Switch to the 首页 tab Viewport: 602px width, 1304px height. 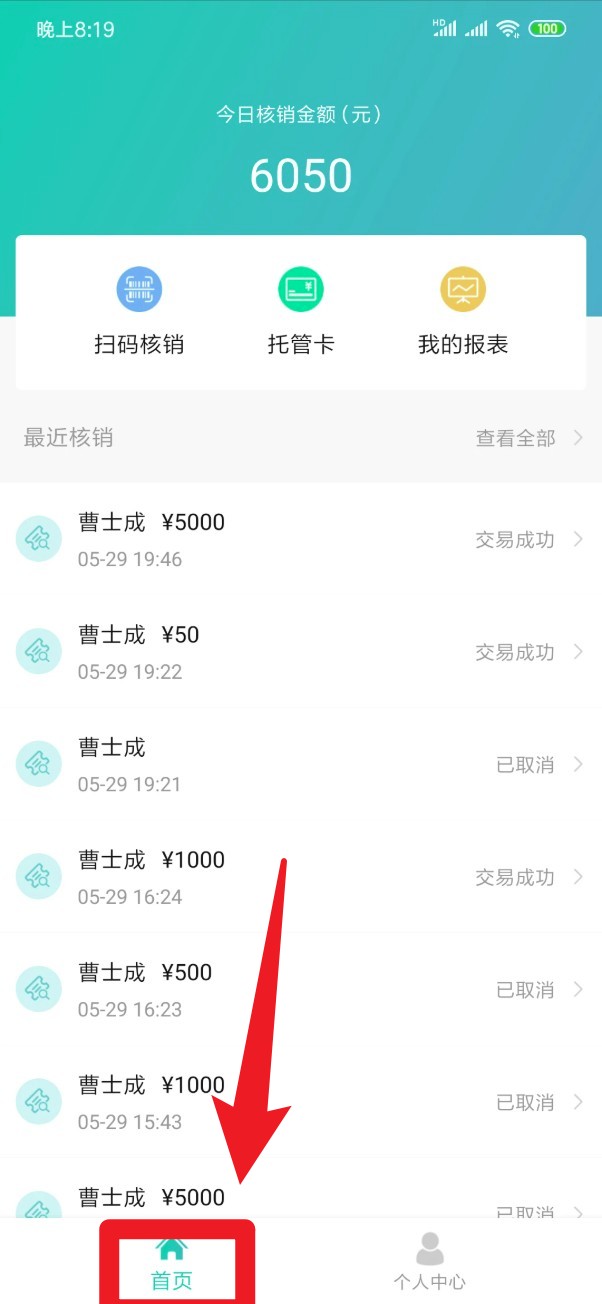(x=172, y=1262)
